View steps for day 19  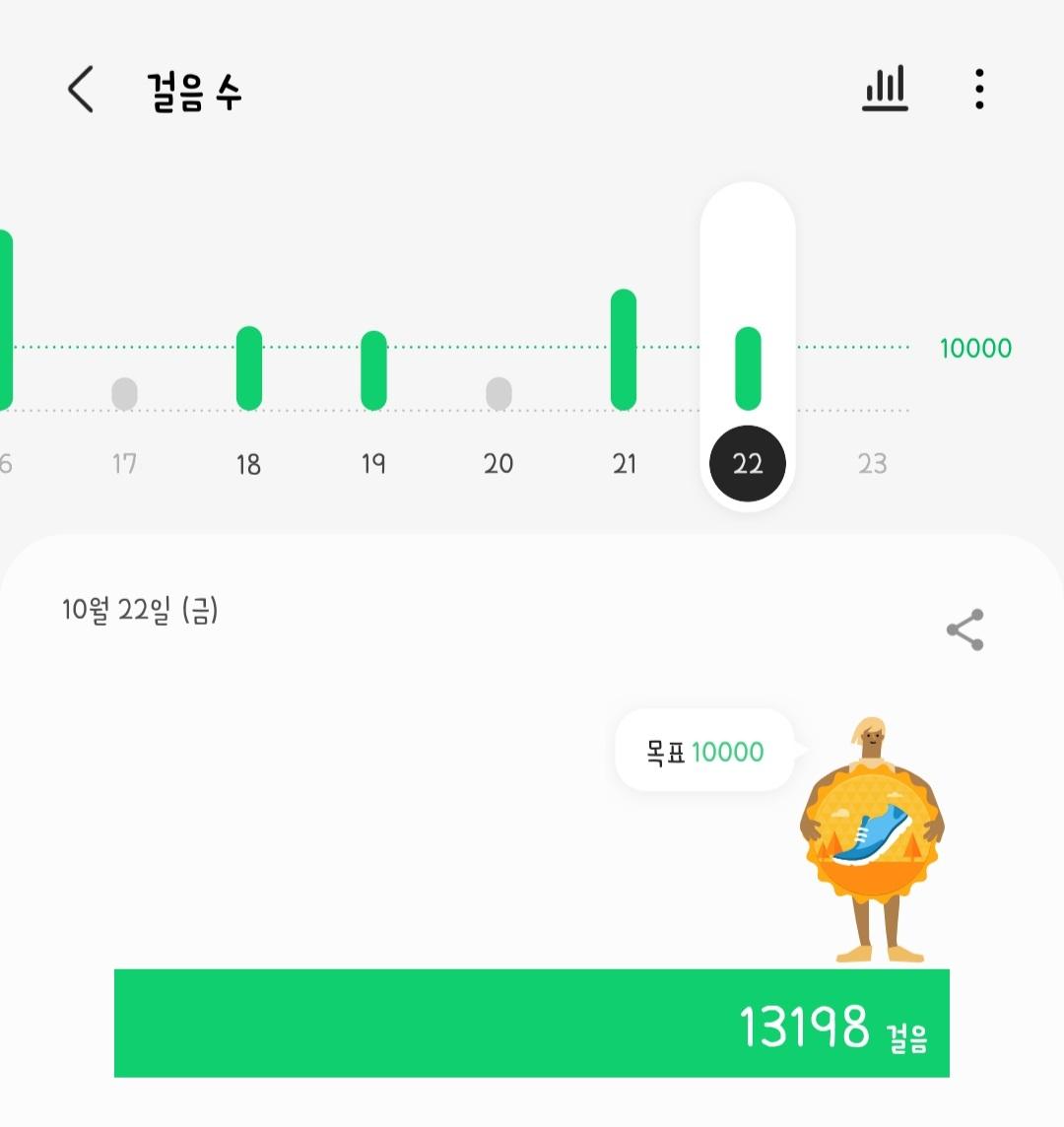[373, 463]
